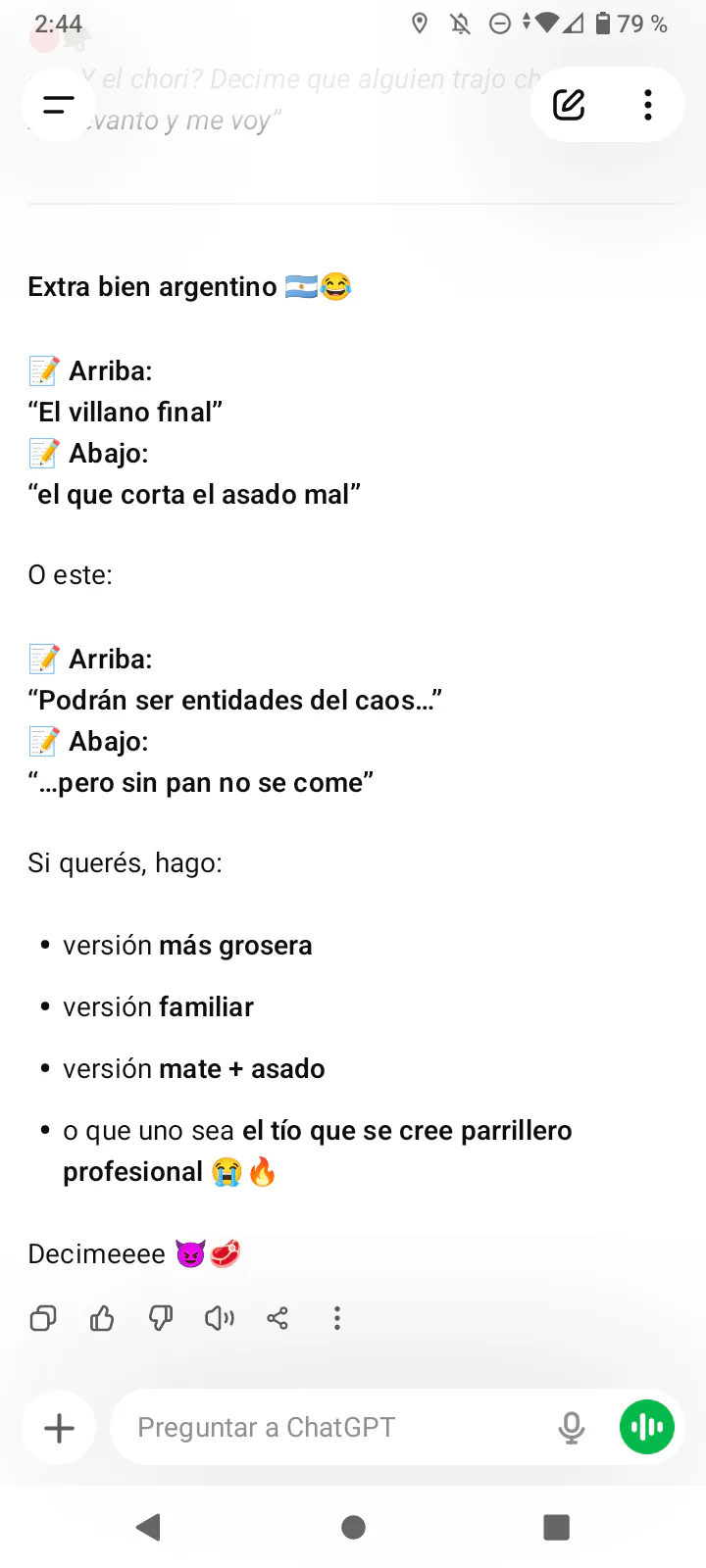The height and width of the screenshot is (1568, 706).
Task: Open recent apps with the square button
Action: pos(556,1527)
